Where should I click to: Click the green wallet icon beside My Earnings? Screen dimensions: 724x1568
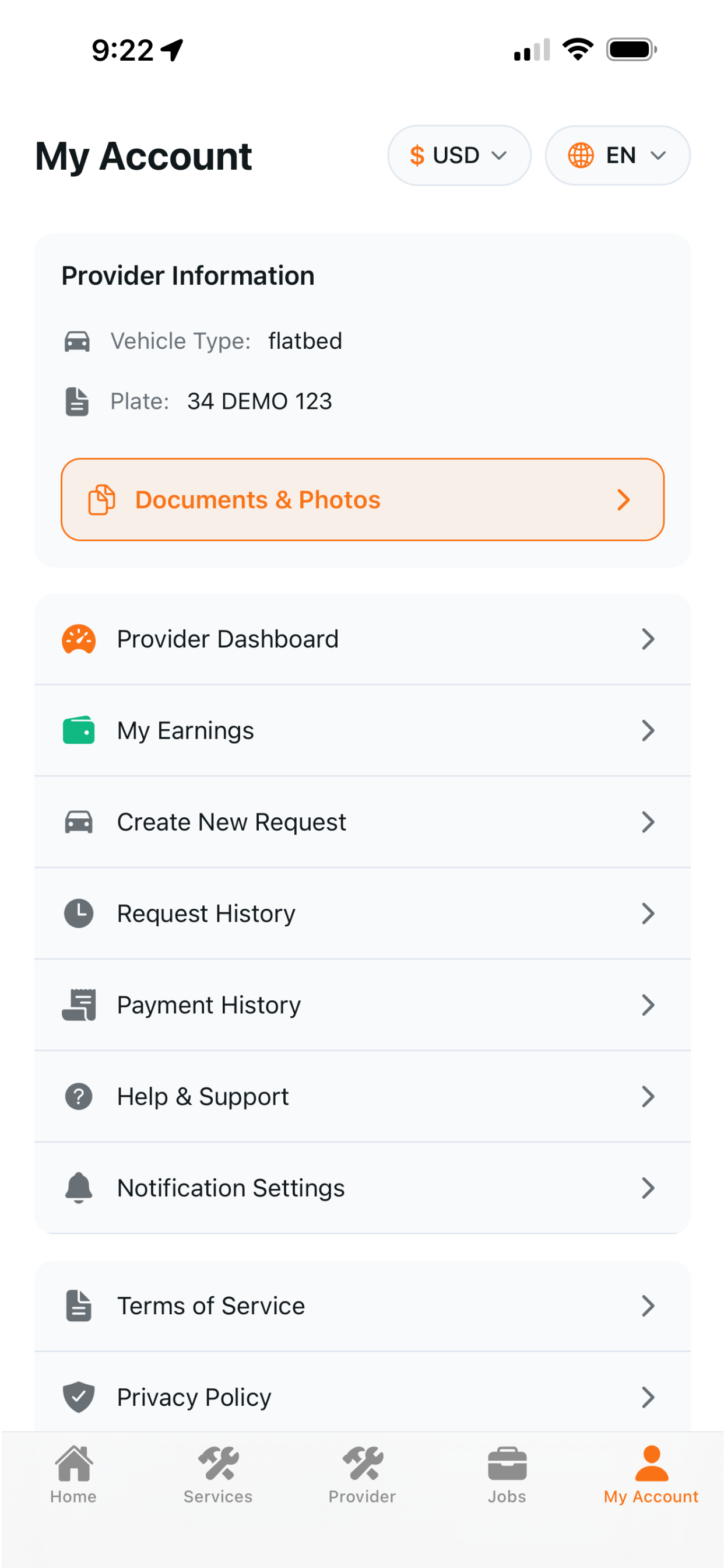[78, 730]
